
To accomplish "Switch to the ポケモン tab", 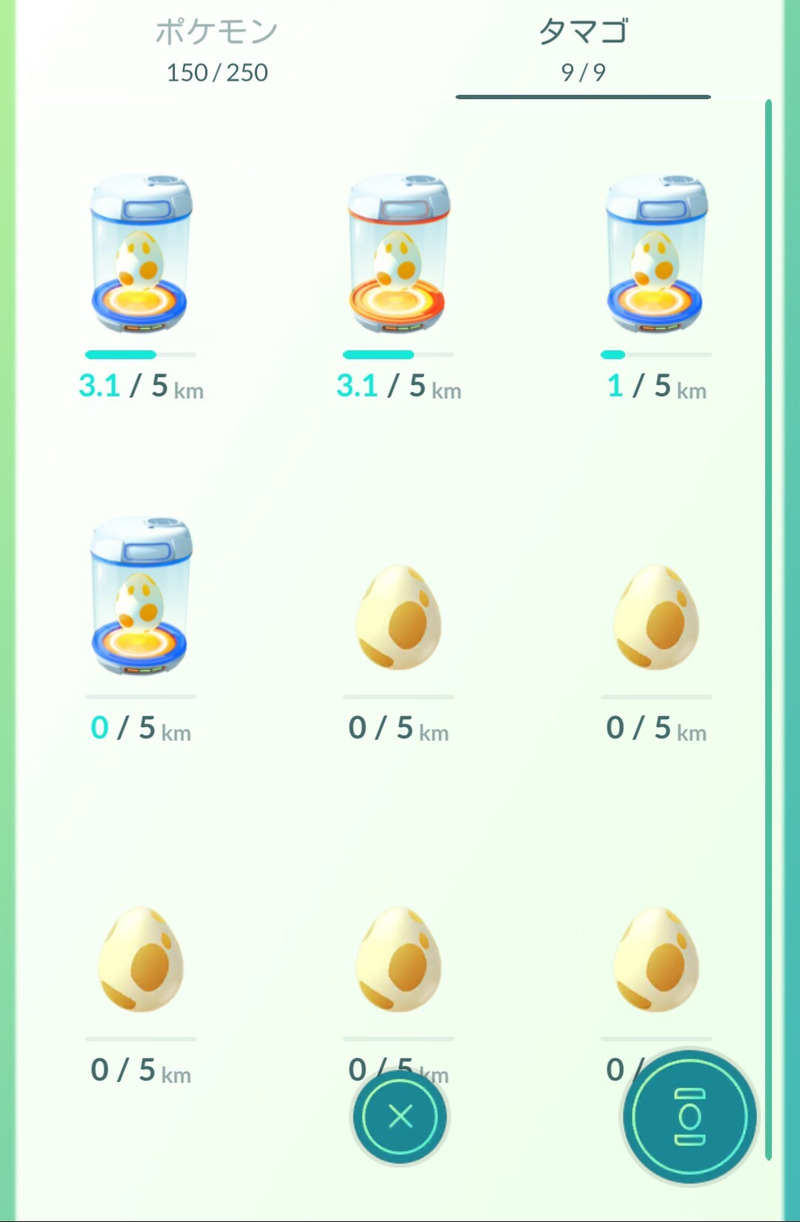I will (x=216, y=48).
